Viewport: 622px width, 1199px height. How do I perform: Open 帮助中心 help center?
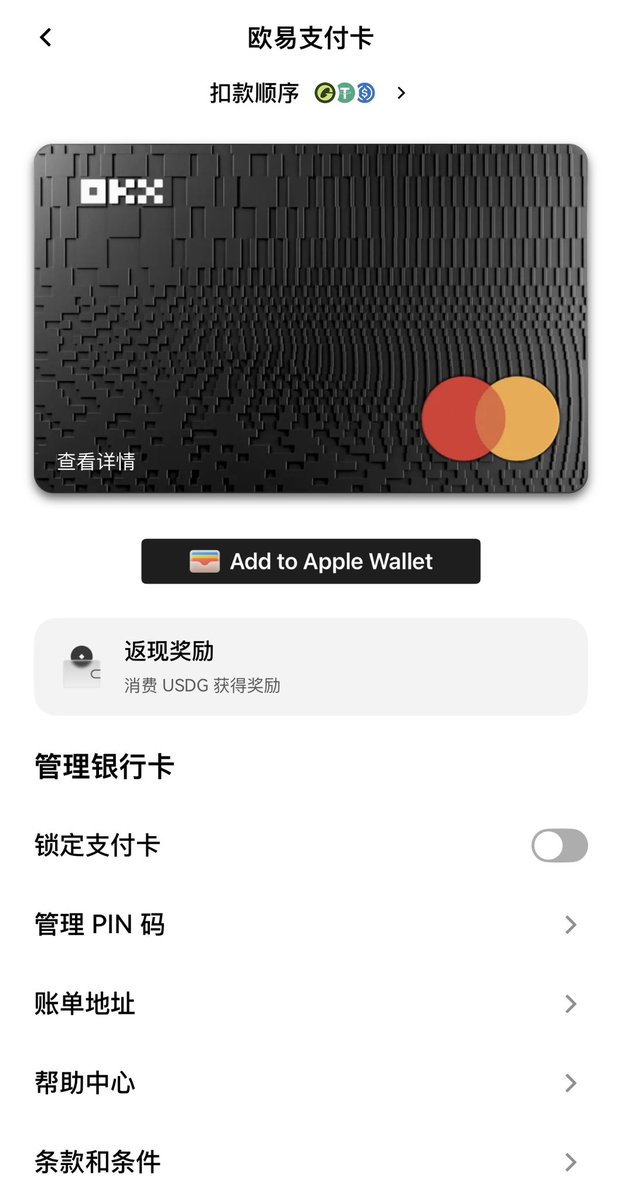tap(311, 1083)
